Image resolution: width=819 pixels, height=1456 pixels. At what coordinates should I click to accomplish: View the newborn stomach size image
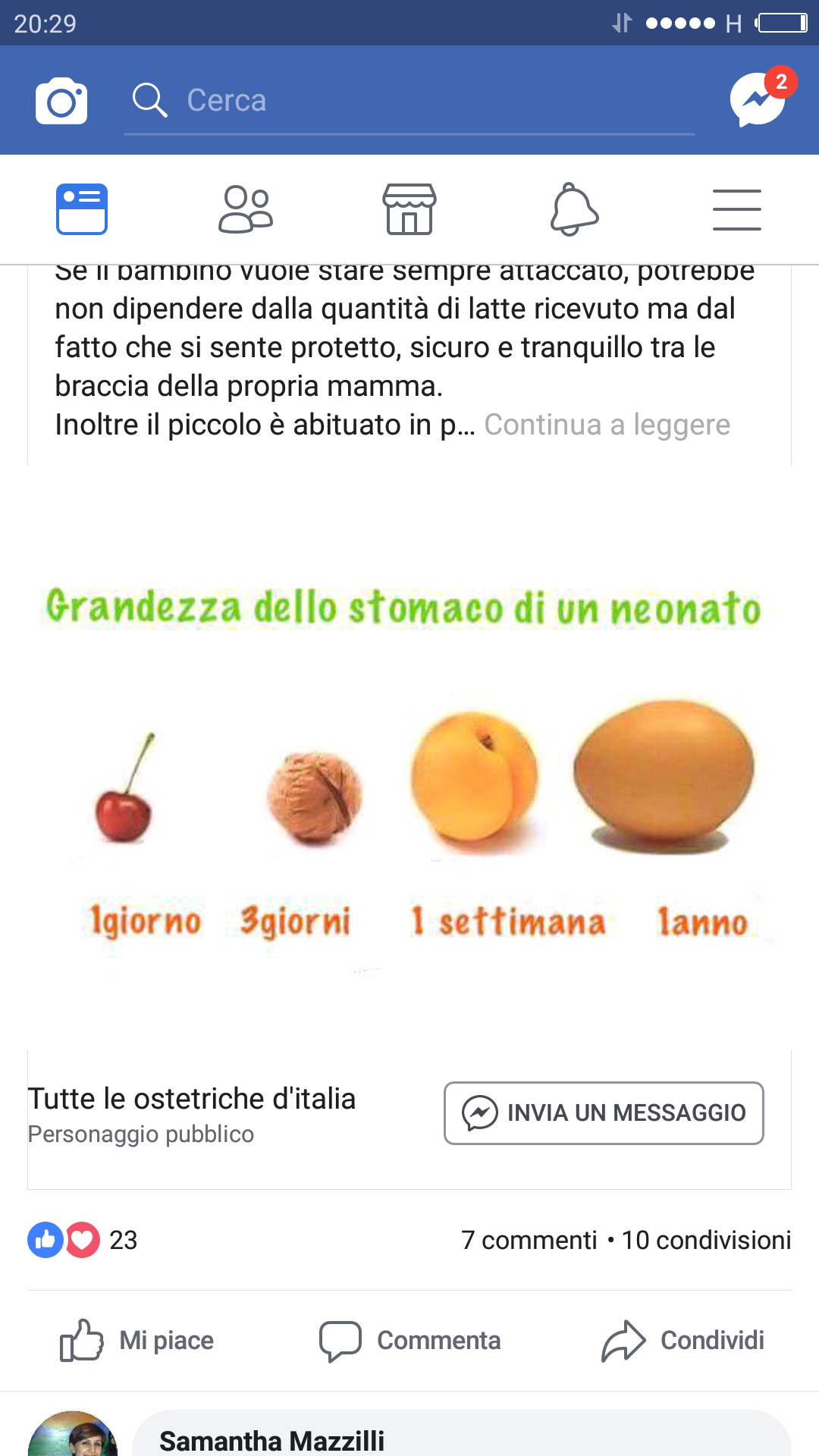coord(409,758)
